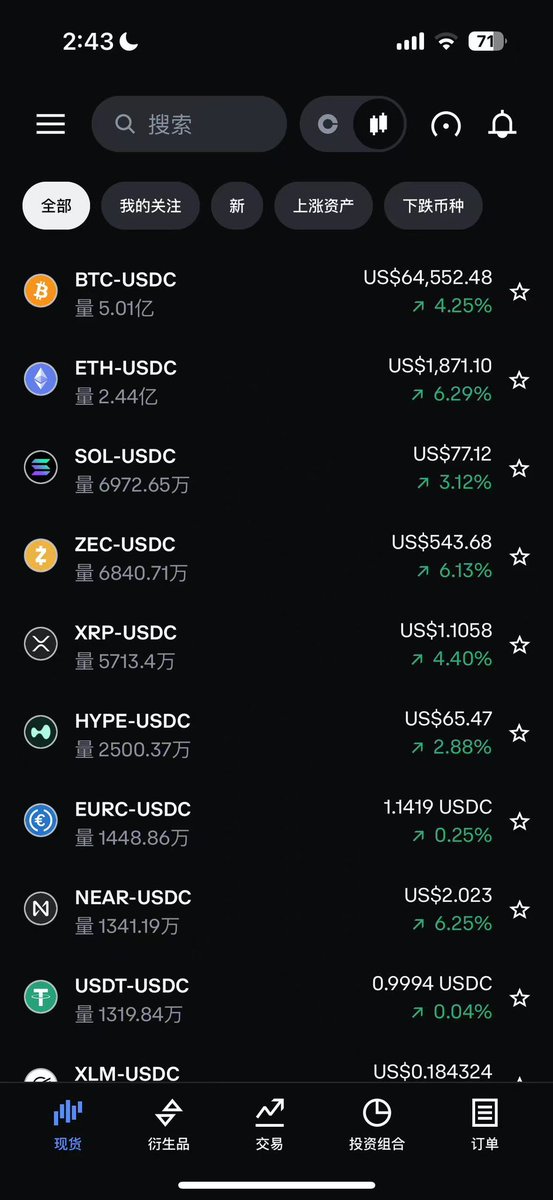This screenshot has height=1200, width=553.
Task: Tap the 搜索 search box
Action: coord(189,124)
